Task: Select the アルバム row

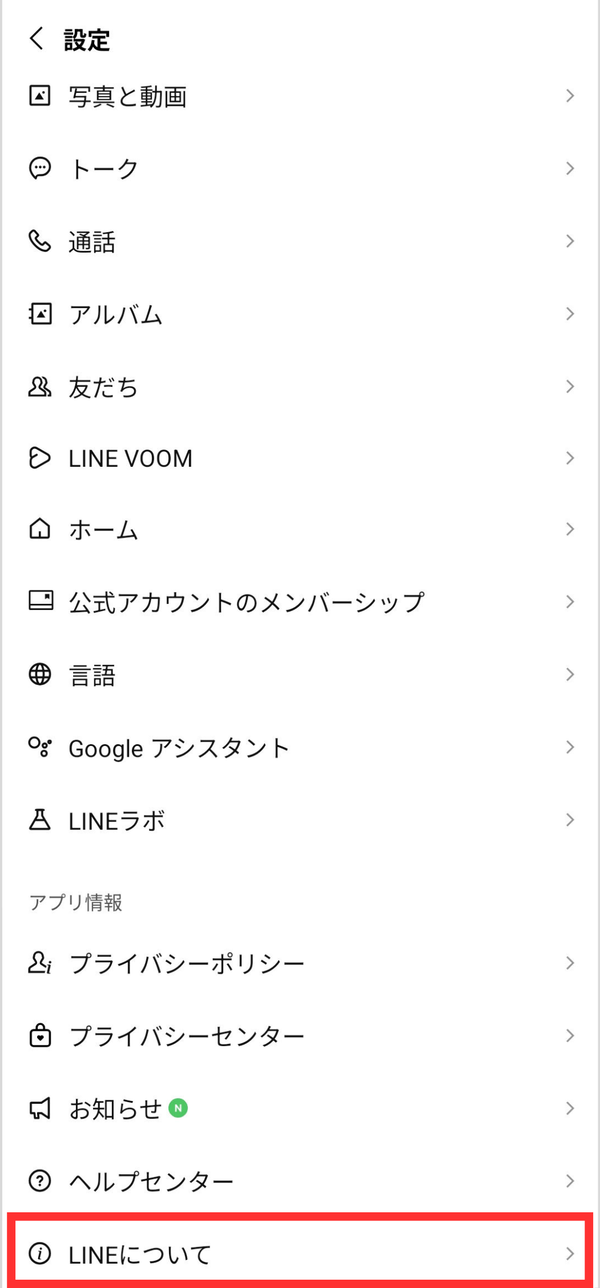Action: (300, 314)
